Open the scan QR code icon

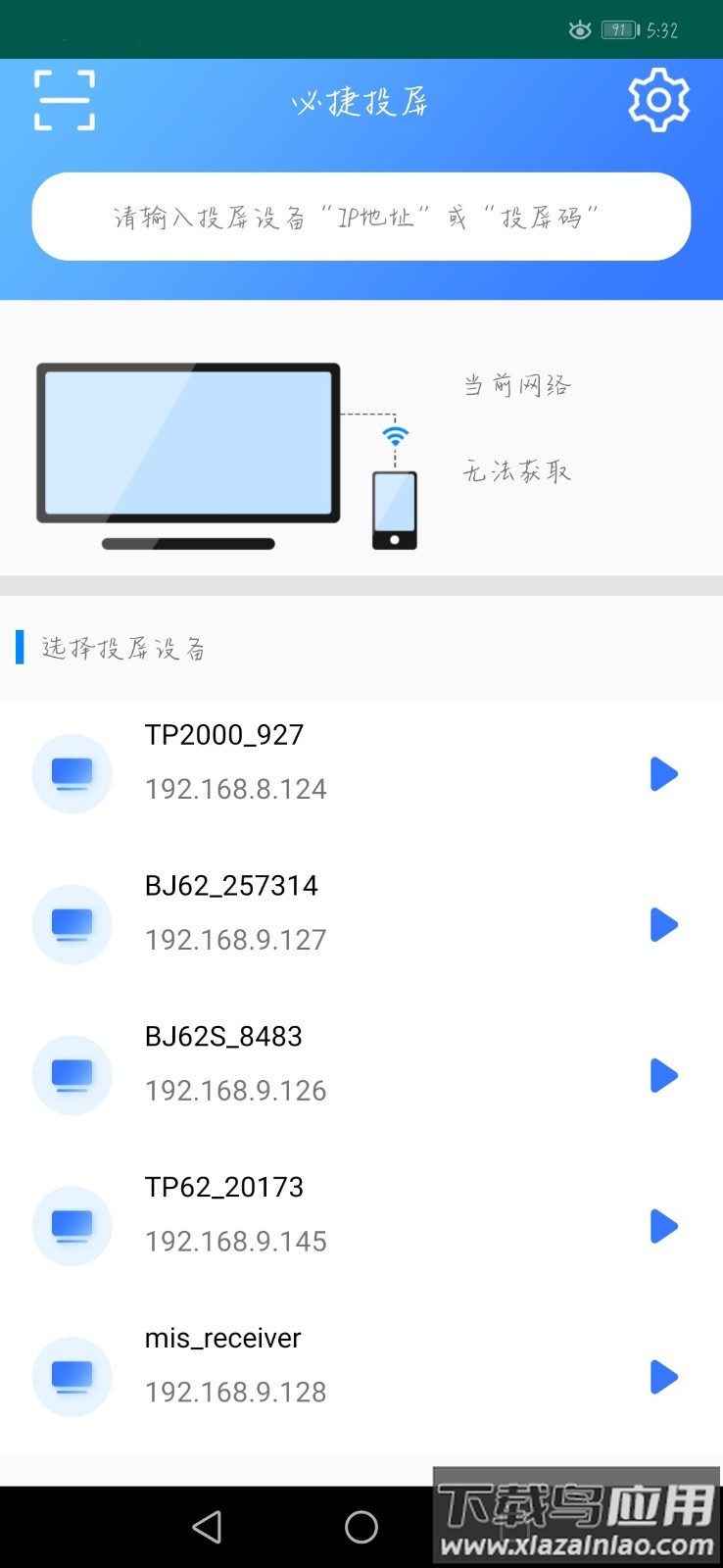click(65, 100)
